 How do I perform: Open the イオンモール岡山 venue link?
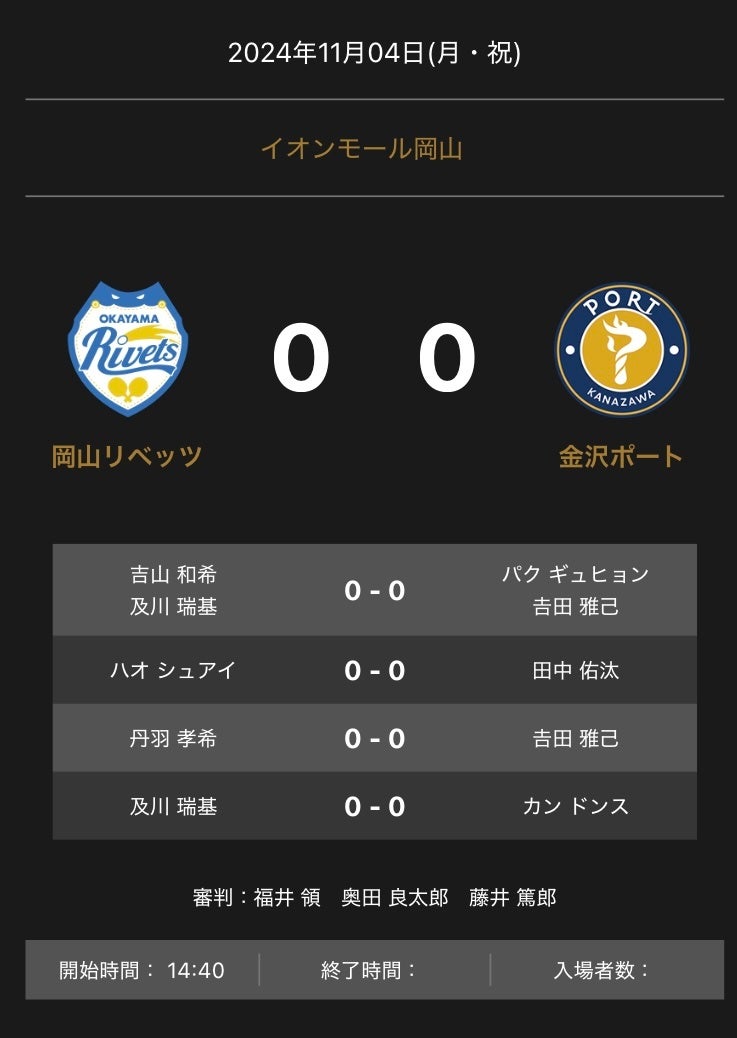[361, 150]
